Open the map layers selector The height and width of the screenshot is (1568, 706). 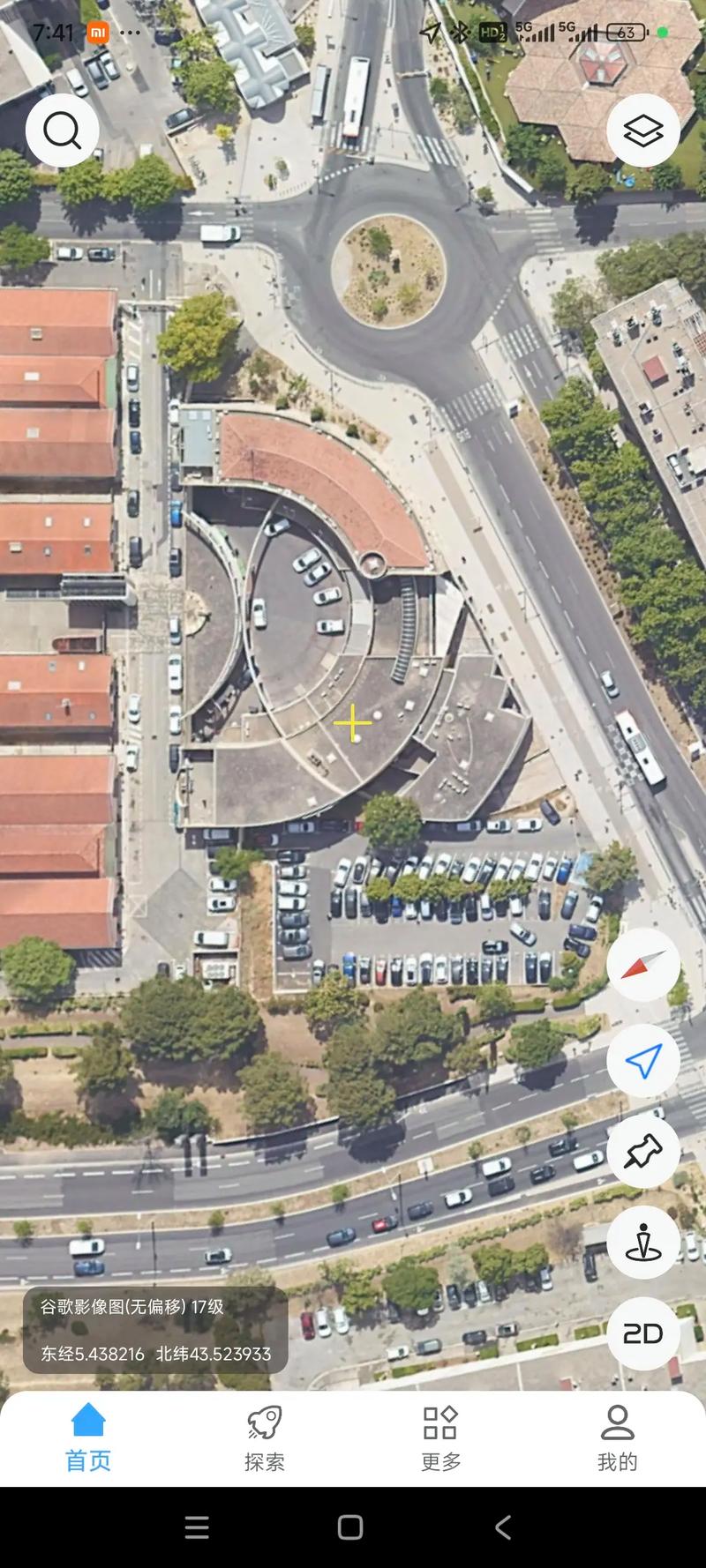click(x=643, y=131)
